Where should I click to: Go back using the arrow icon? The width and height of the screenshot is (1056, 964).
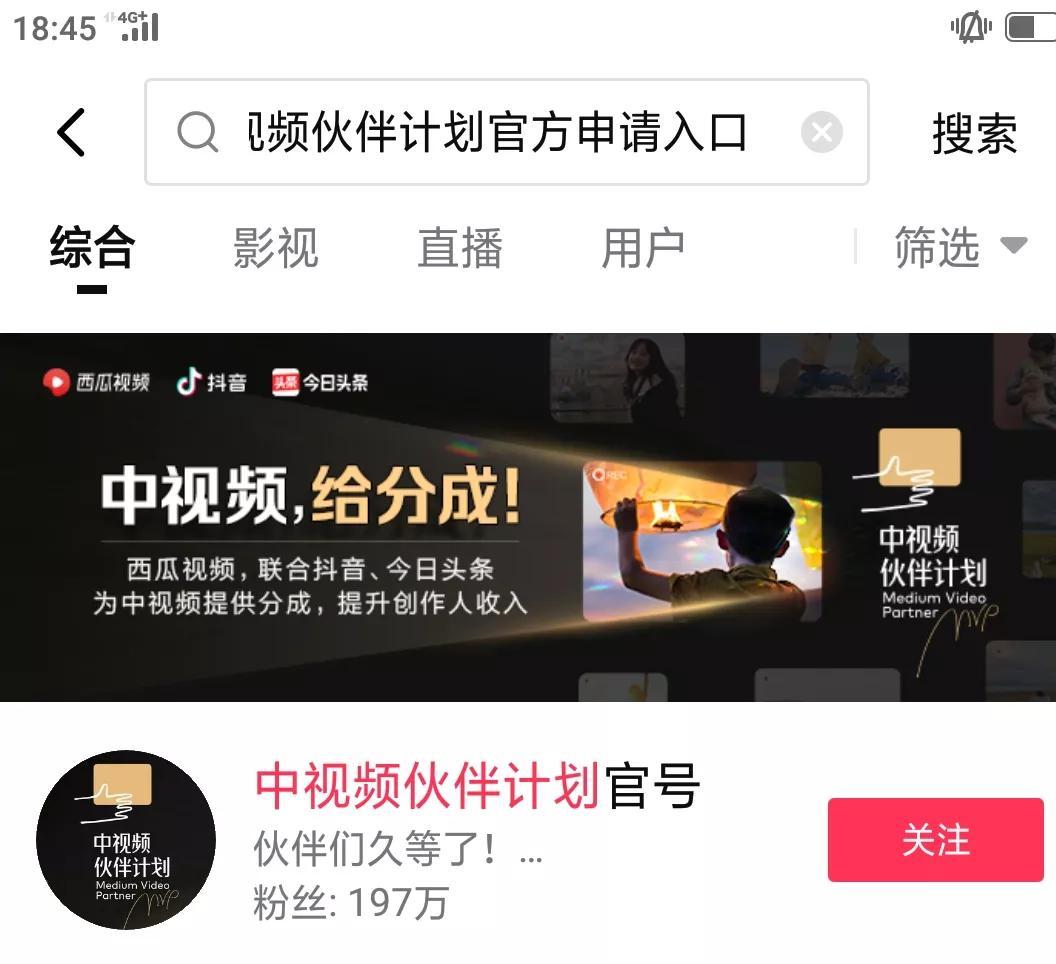[71, 132]
